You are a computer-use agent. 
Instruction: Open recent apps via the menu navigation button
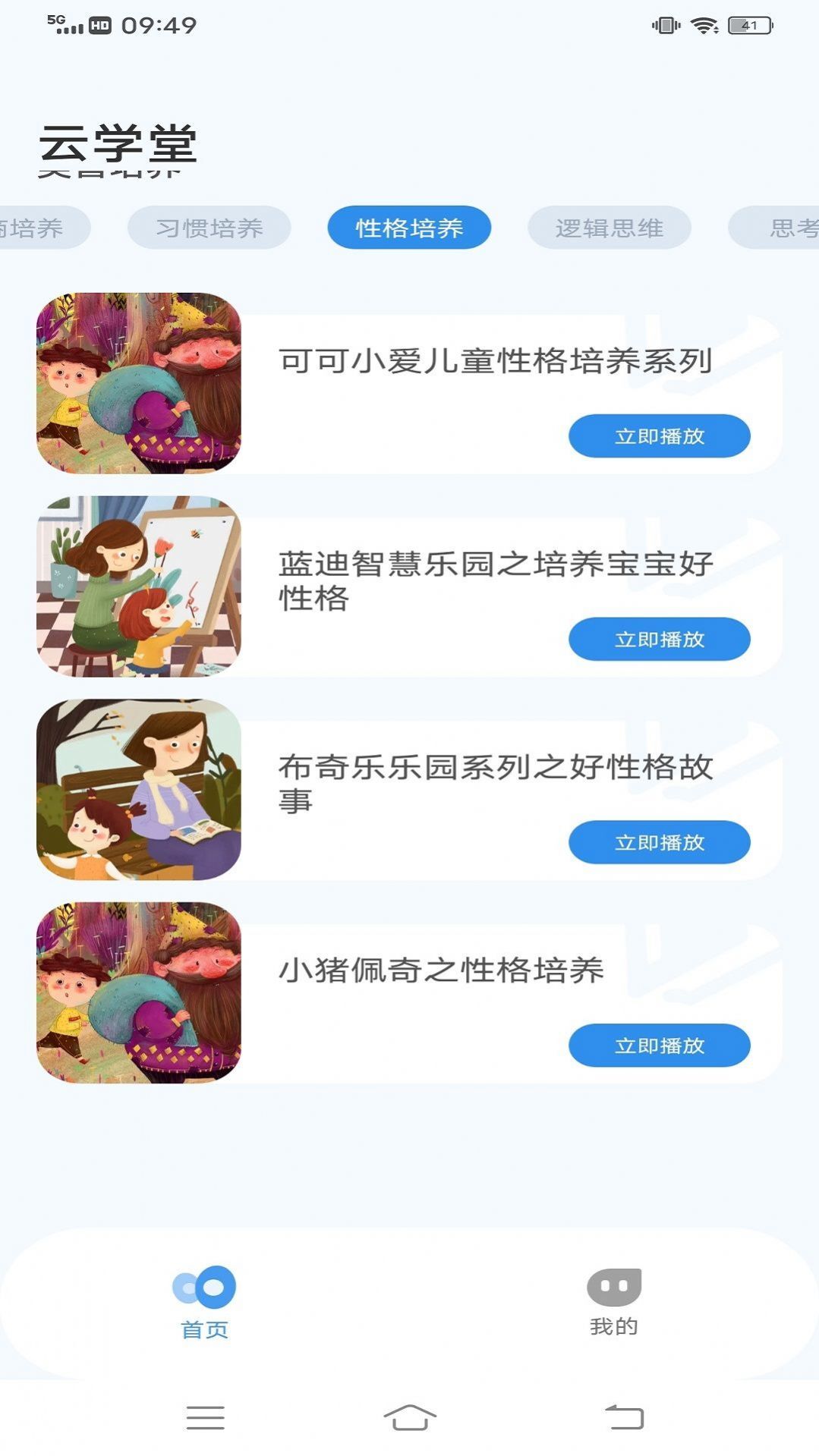click(204, 1417)
